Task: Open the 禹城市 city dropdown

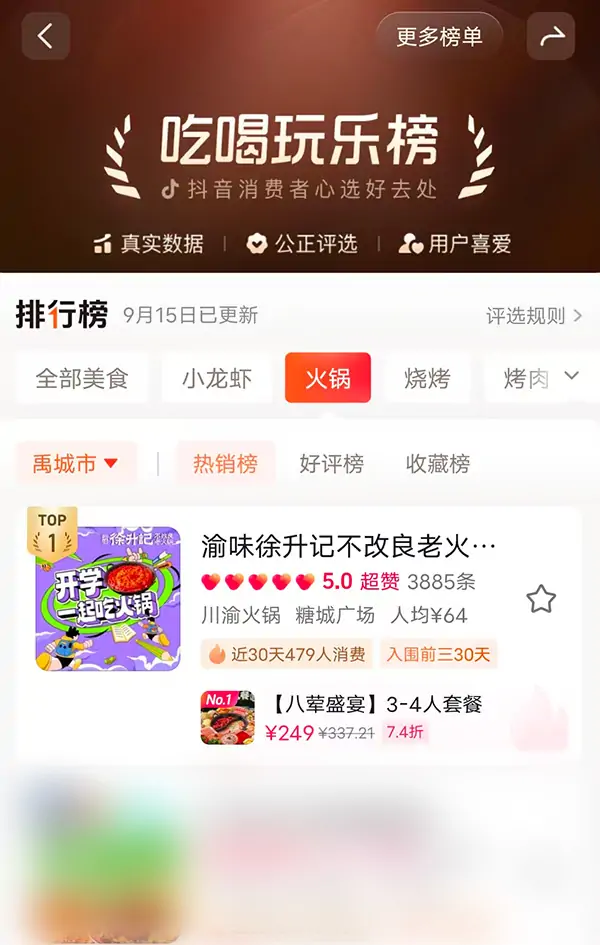Action: [x=76, y=463]
